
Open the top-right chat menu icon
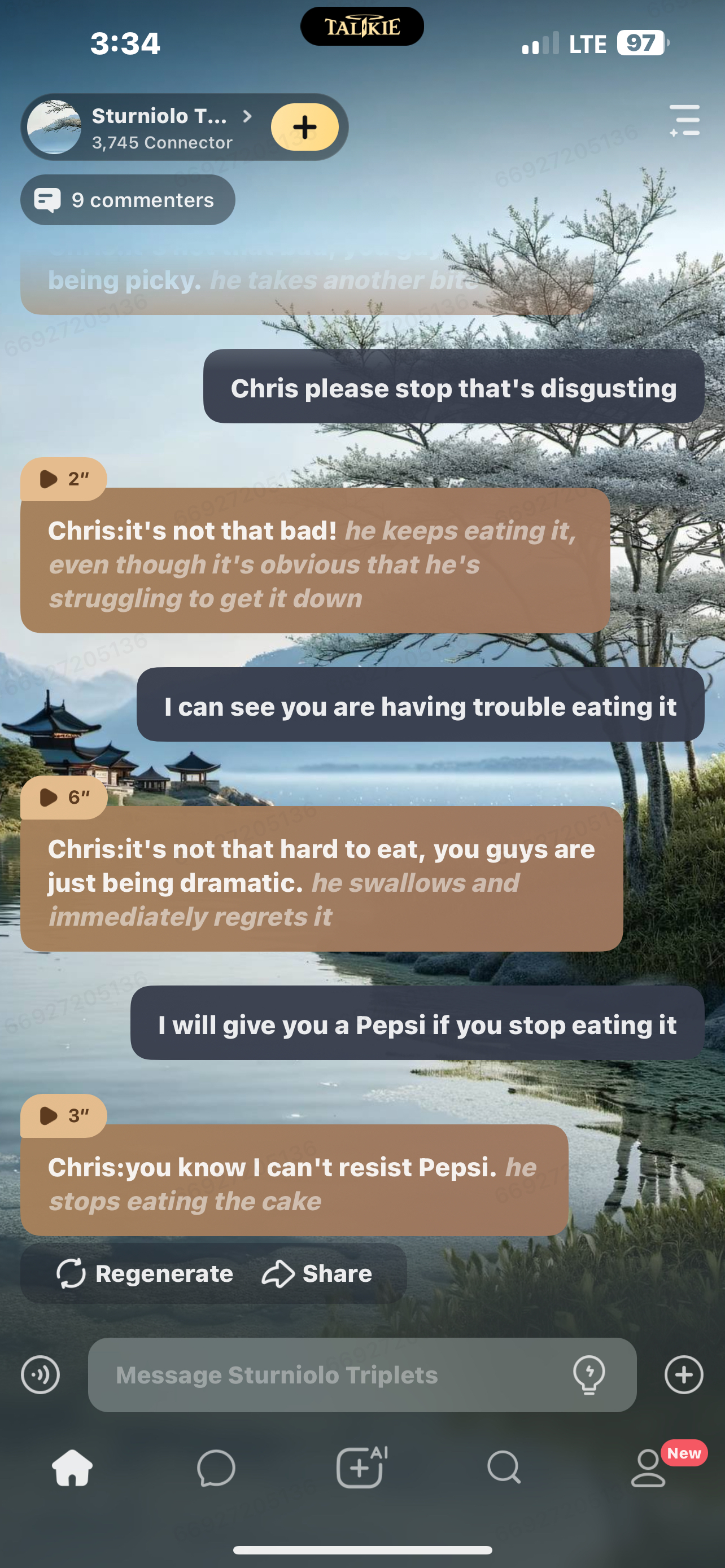point(684,120)
